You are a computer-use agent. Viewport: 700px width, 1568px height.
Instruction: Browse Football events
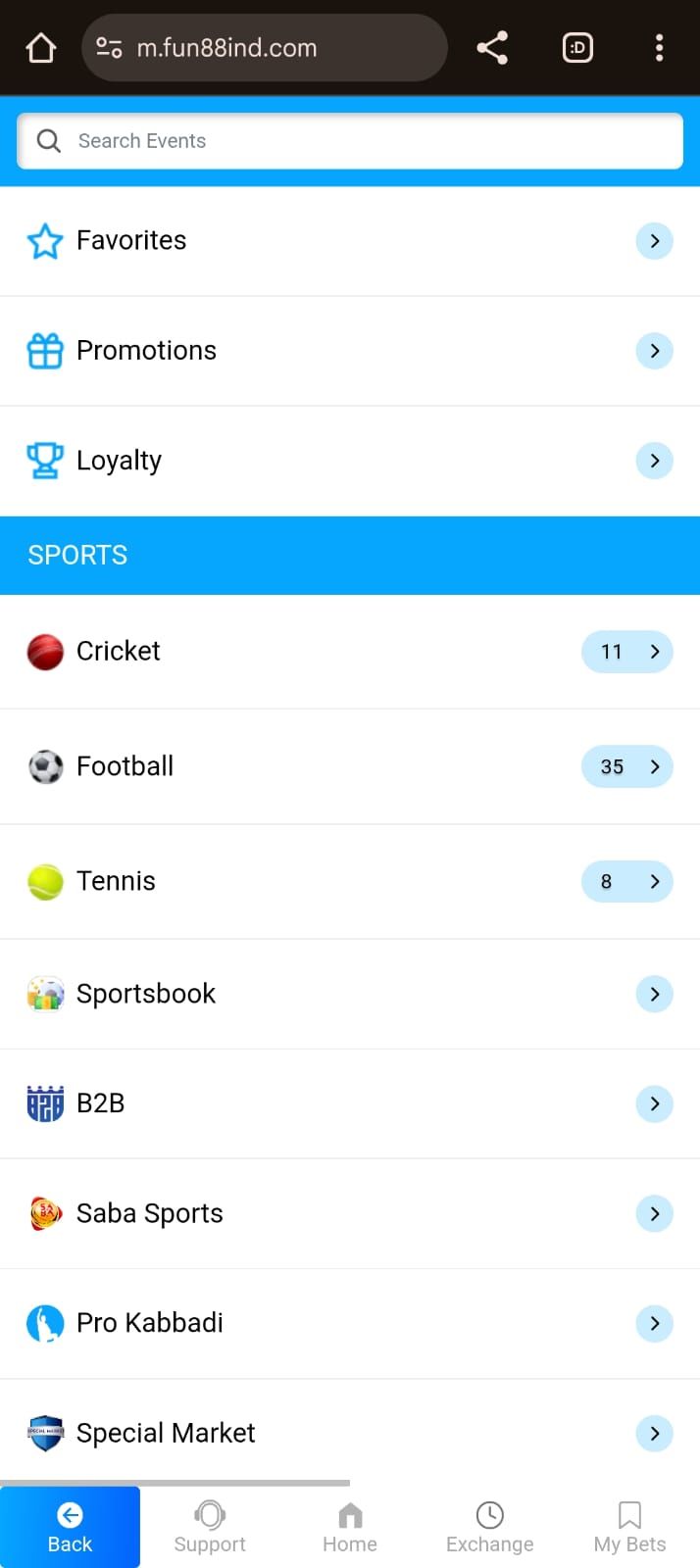tap(349, 766)
